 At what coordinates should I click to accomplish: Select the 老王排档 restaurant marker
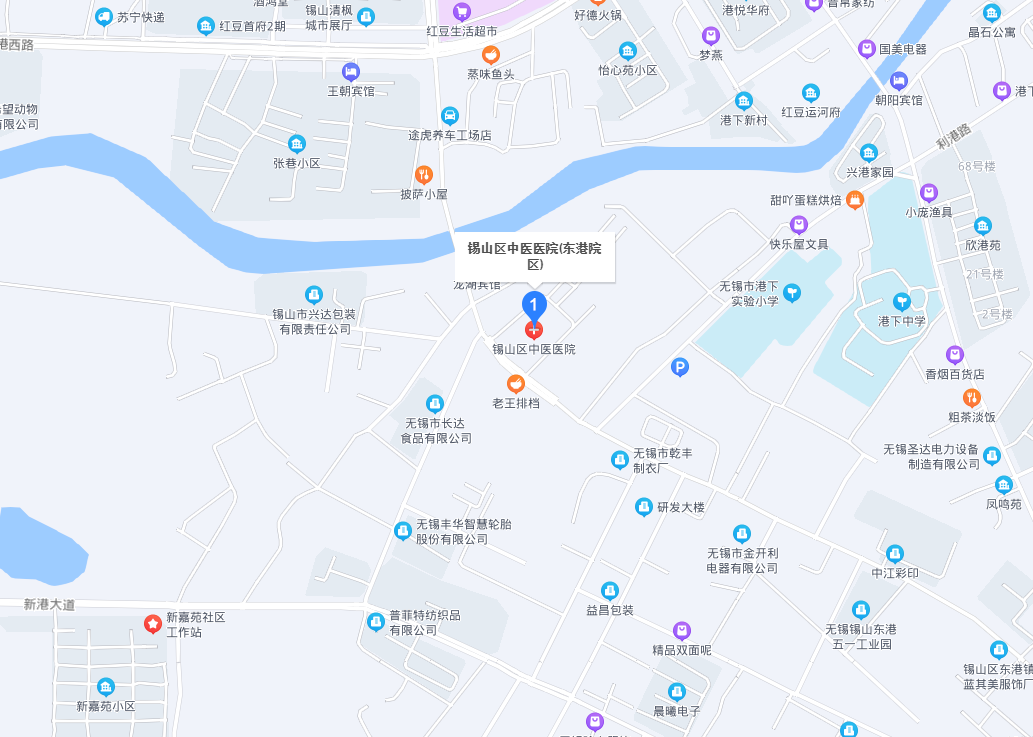pos(516,383)
